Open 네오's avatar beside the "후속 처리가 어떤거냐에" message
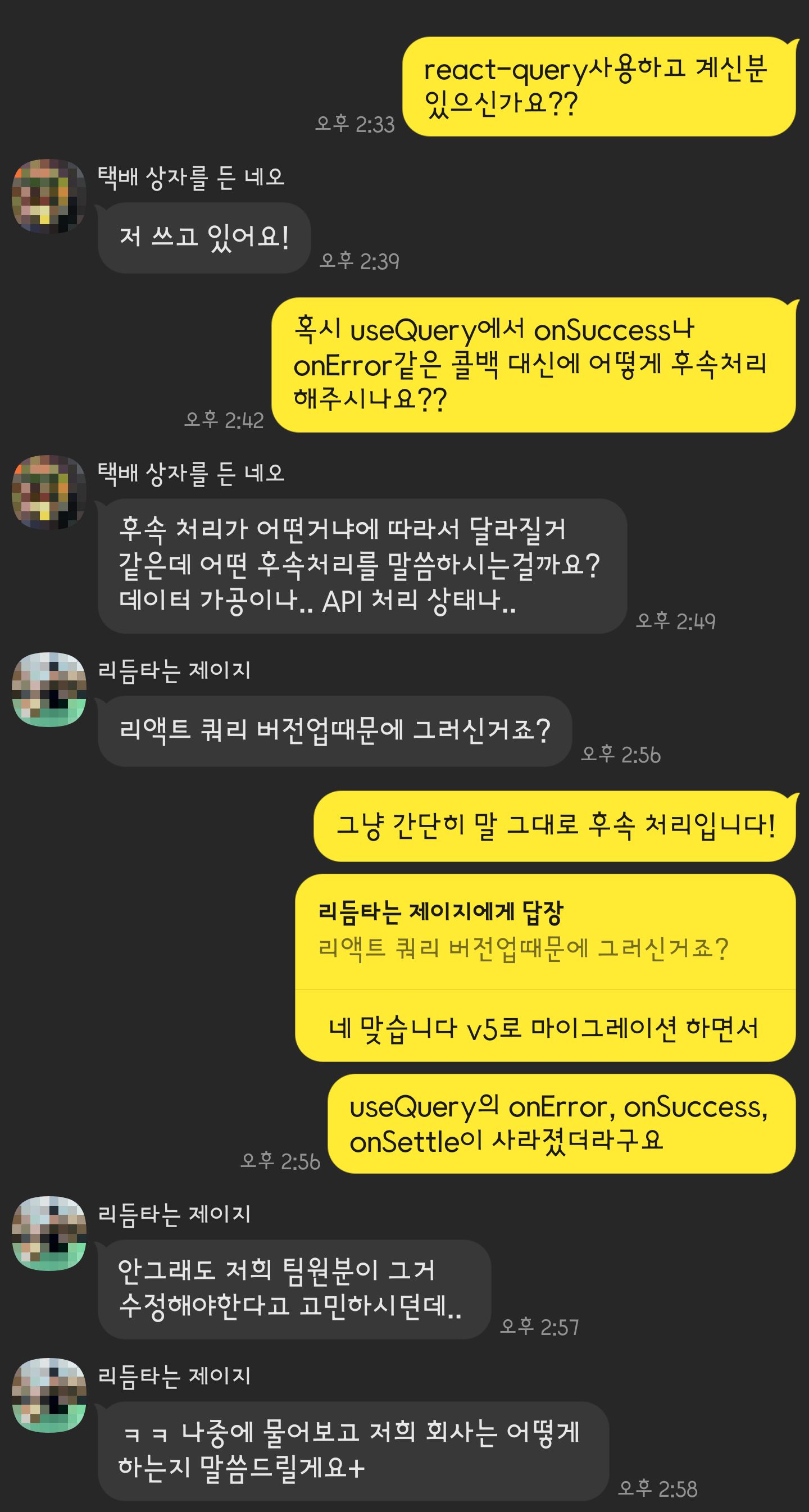 pyautogui.click(x=49, y=492)
